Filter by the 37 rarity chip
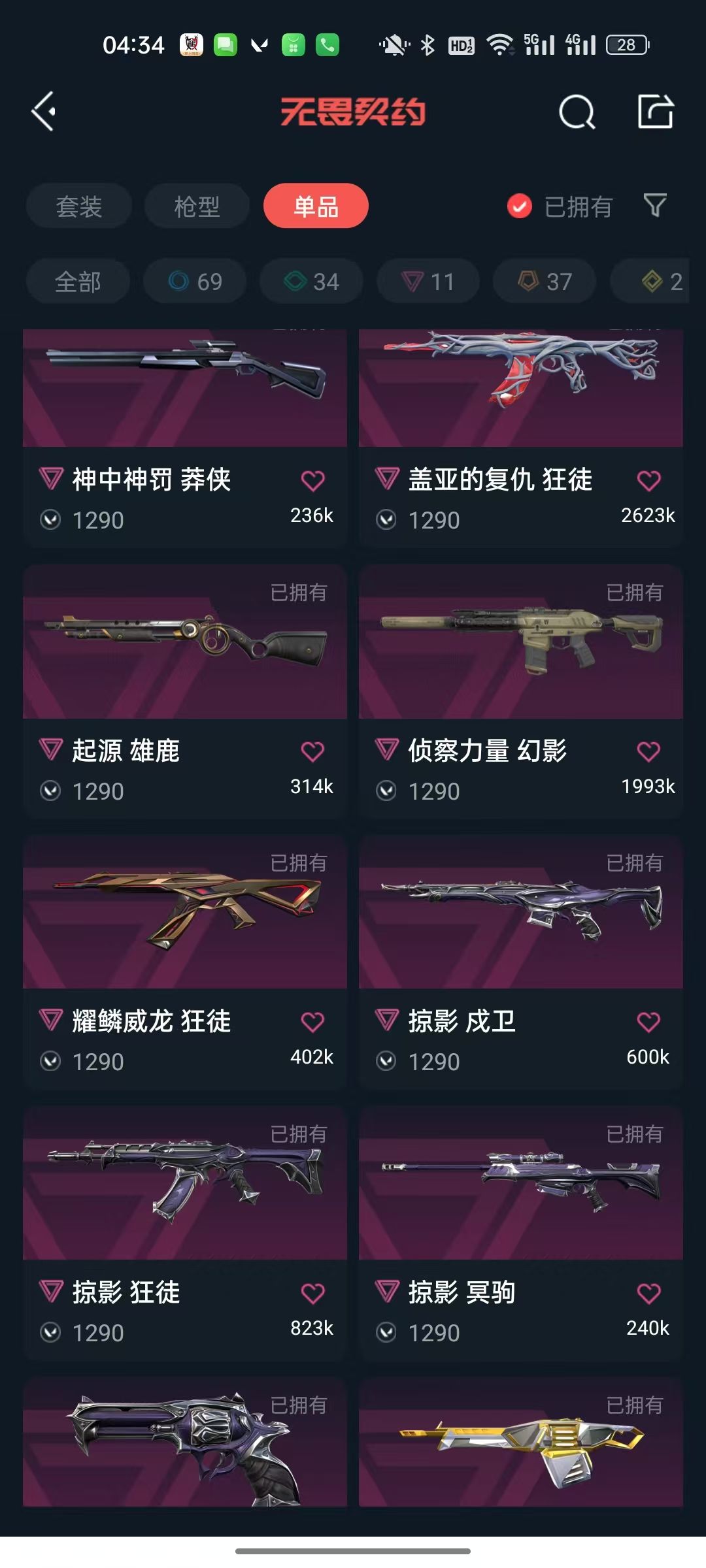Screen dimensions: 706x1568 (x=545, y=282)
